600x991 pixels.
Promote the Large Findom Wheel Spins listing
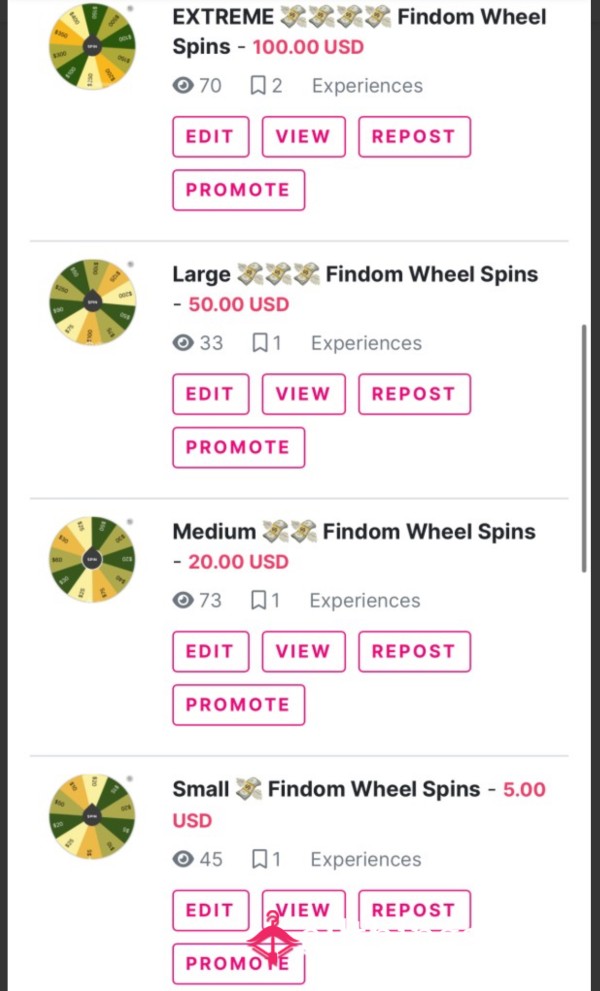click(238, 447)
